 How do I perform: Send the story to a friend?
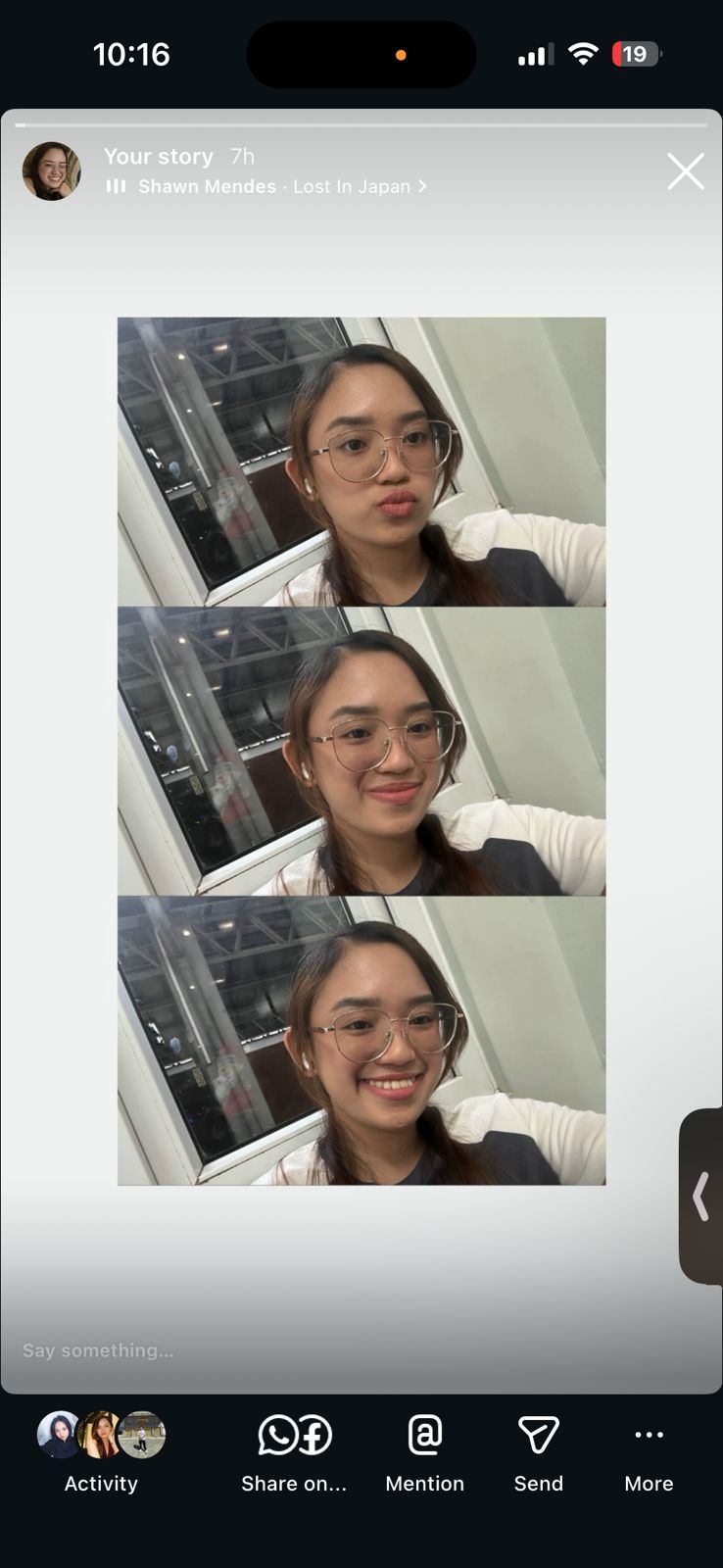[538, 1450]
